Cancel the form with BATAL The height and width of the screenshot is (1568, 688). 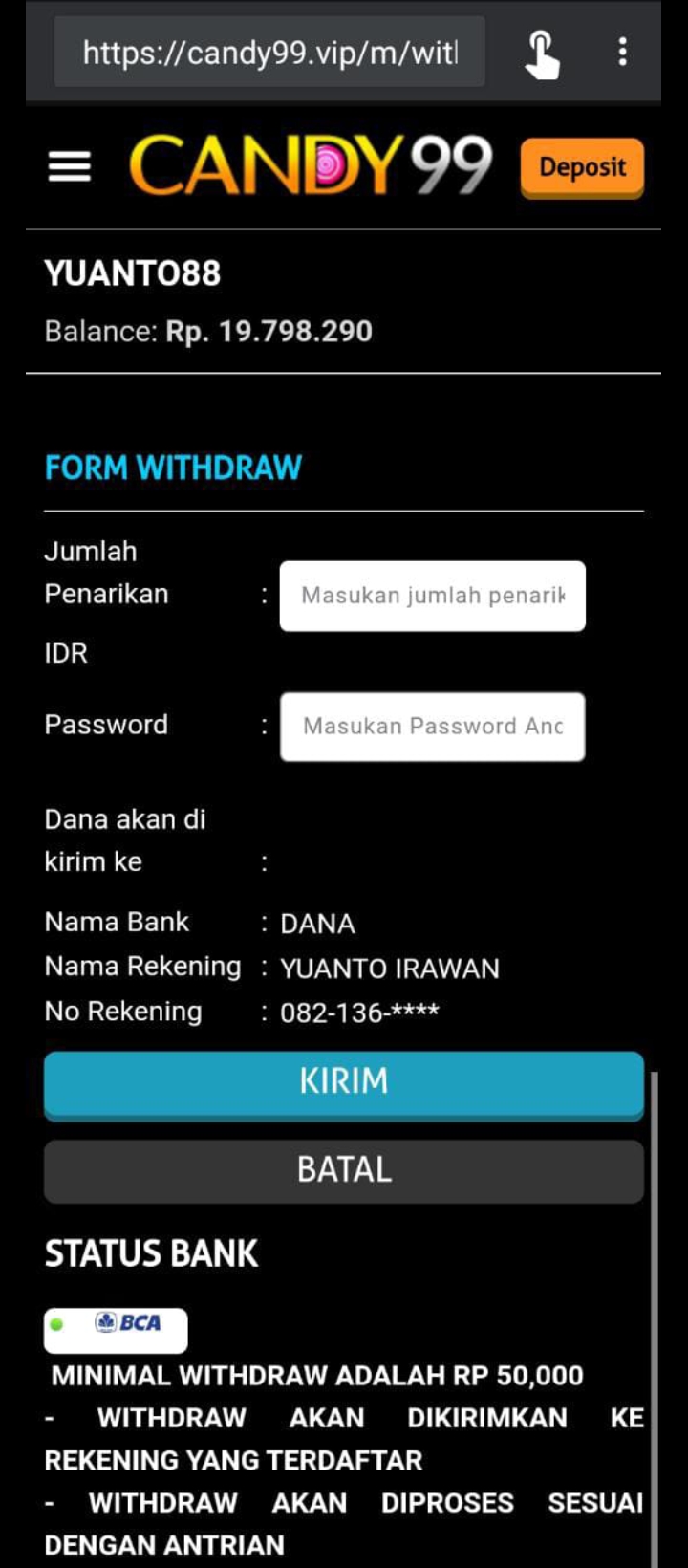tap(344, 1170)
